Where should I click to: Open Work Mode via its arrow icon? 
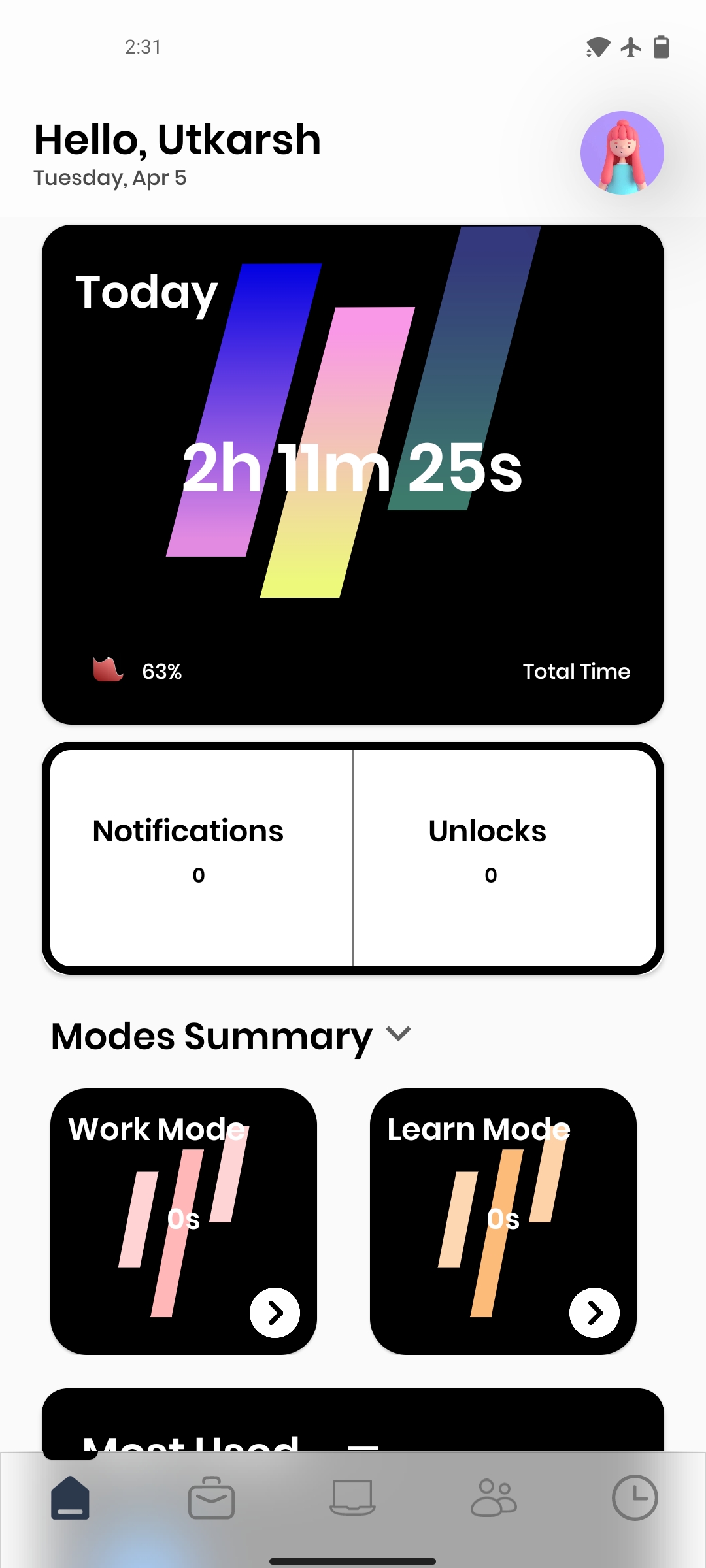pyautogui.click(x=275, y=1313)
